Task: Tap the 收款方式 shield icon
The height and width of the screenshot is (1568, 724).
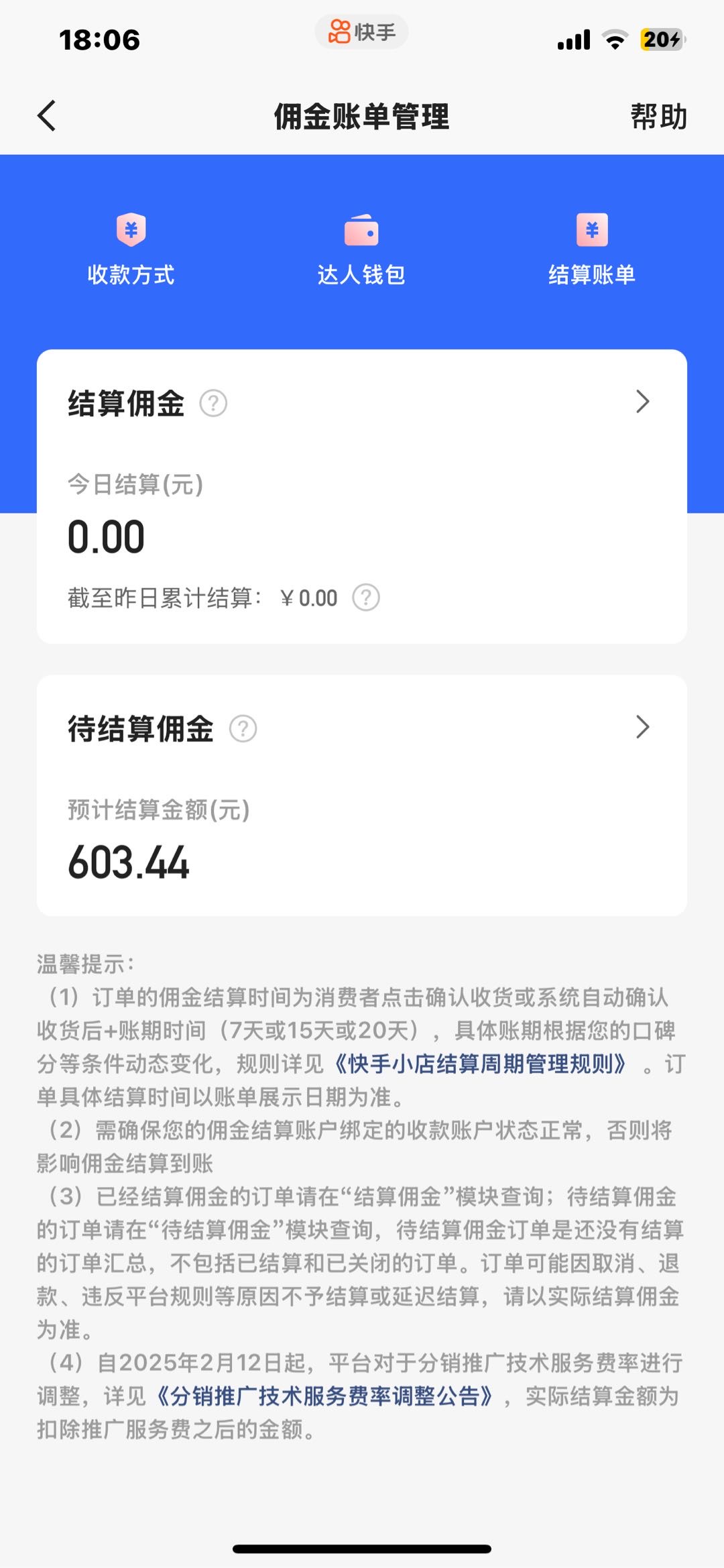Action: (x=131, y=231)
